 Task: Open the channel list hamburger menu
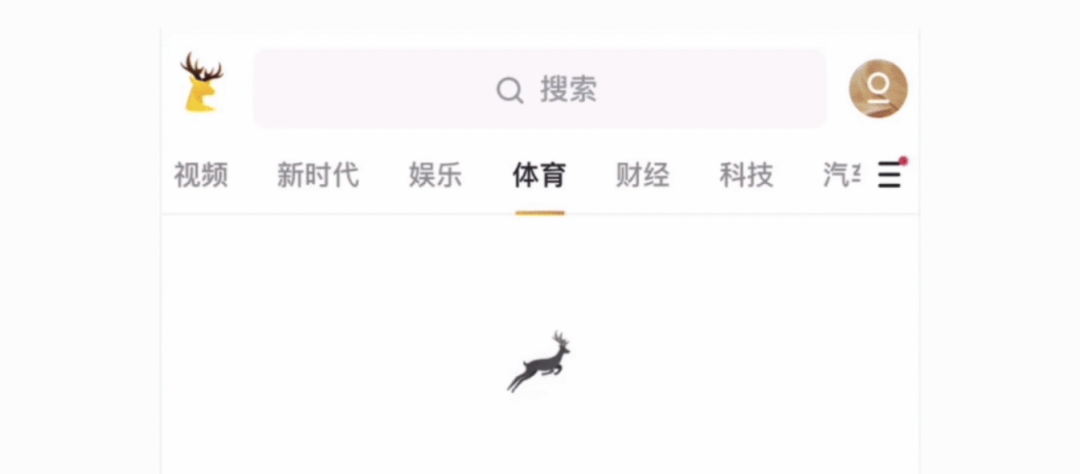coord(889,176)
